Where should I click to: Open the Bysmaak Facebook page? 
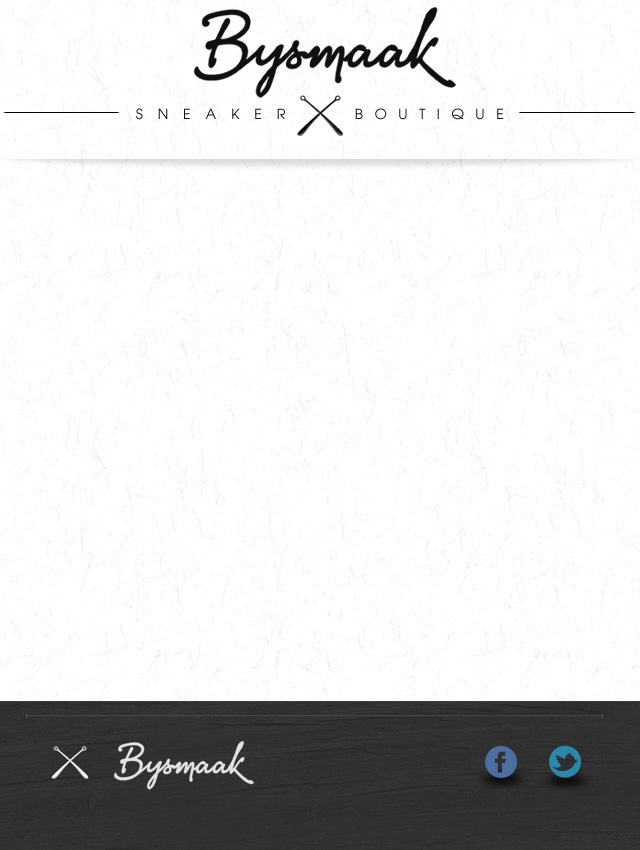[501, 762]
